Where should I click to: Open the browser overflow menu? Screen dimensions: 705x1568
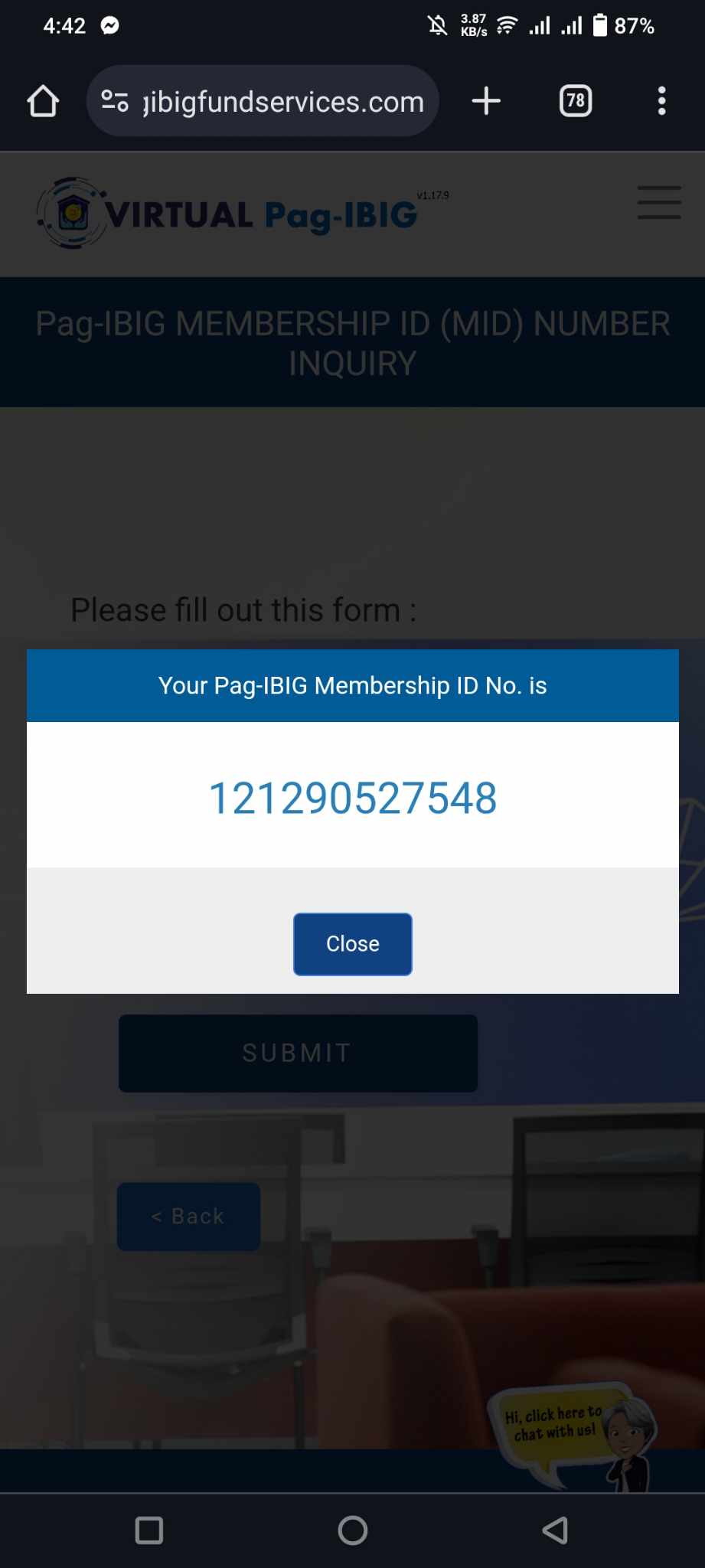pyautogui.click(x=661, y=101)
